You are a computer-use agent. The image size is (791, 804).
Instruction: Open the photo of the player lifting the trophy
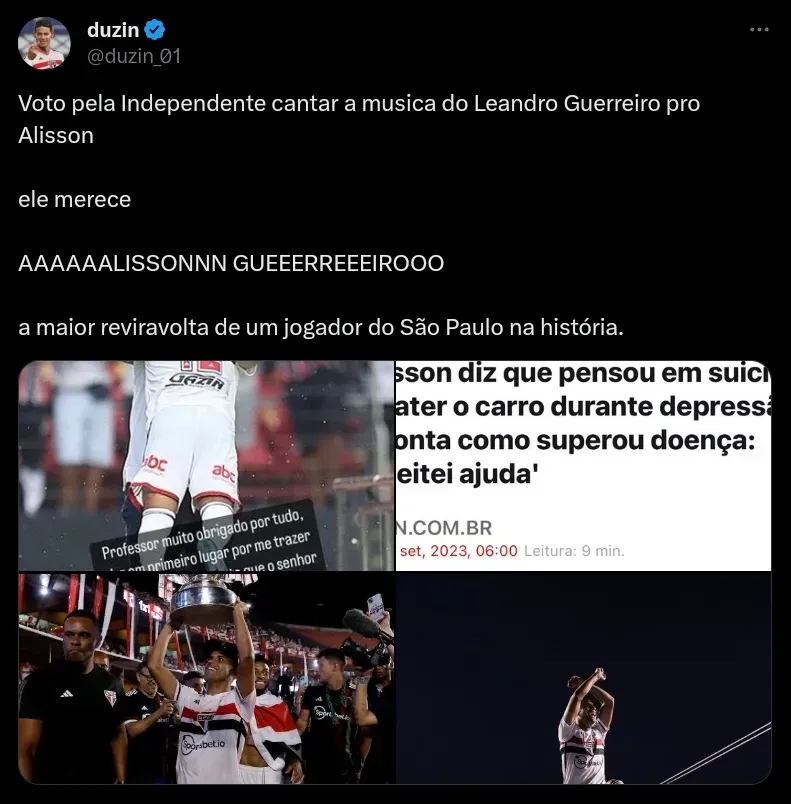tap(206, 678)
